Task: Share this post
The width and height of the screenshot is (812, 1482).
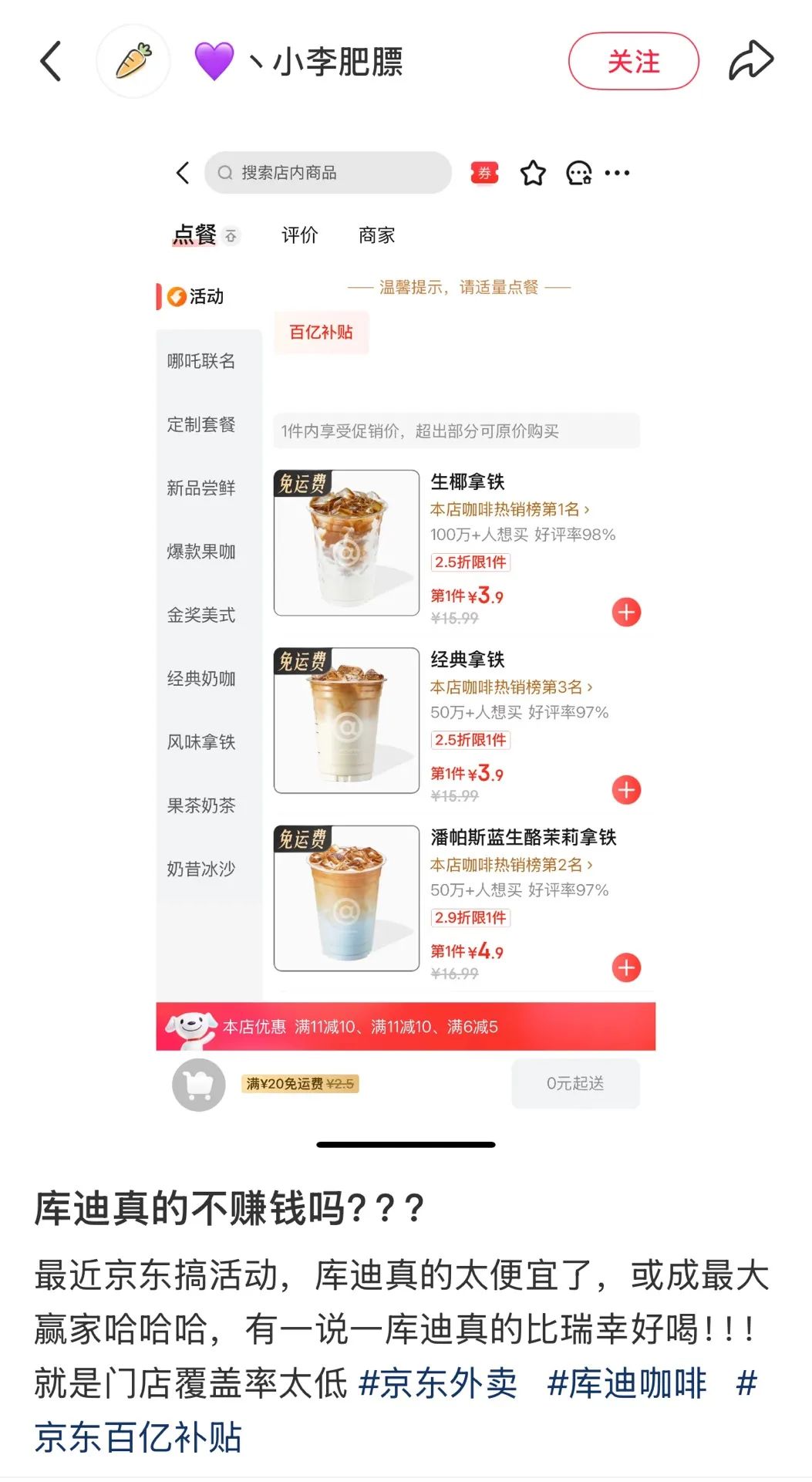Action: pos(750,61)
